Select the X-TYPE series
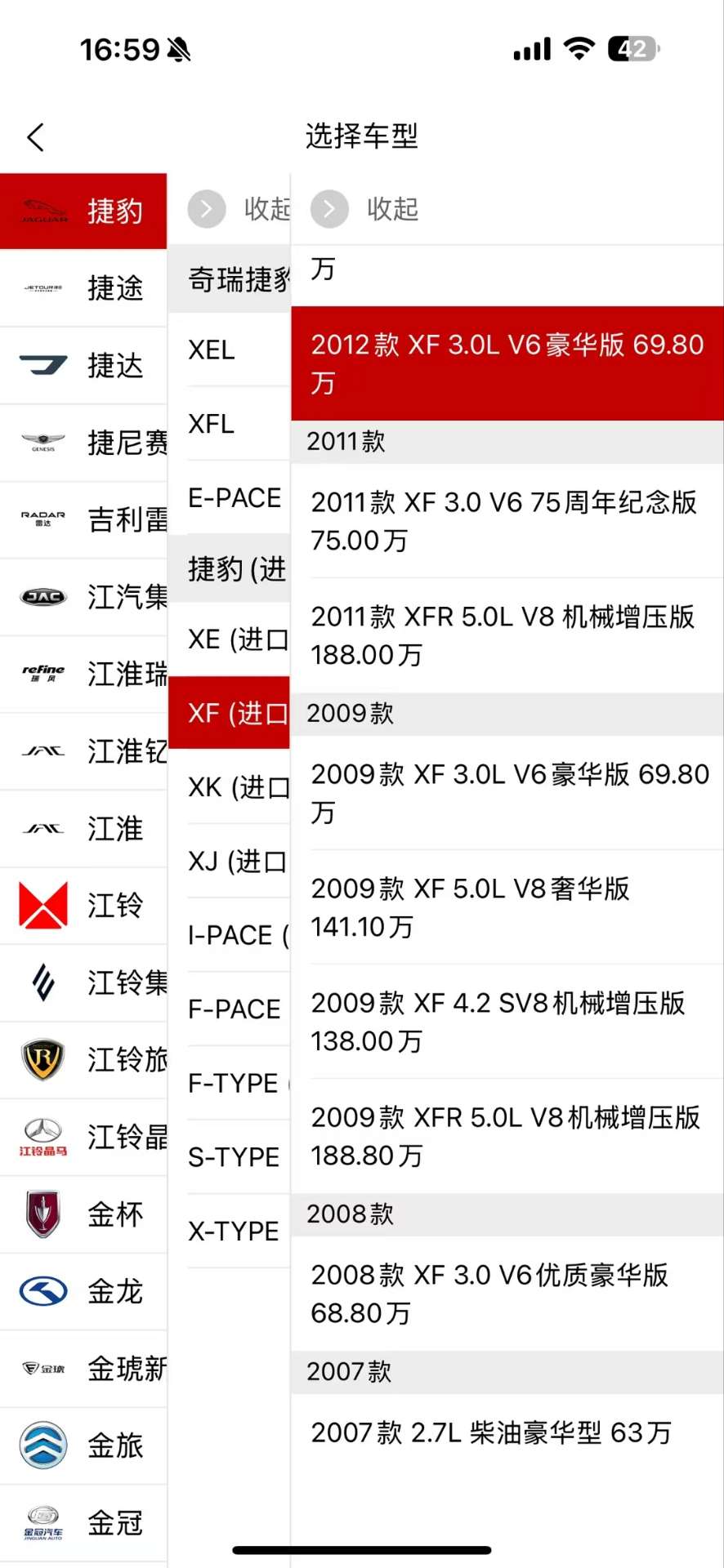The width and height of the screenshot is (724, 1568). [229, 1231]
